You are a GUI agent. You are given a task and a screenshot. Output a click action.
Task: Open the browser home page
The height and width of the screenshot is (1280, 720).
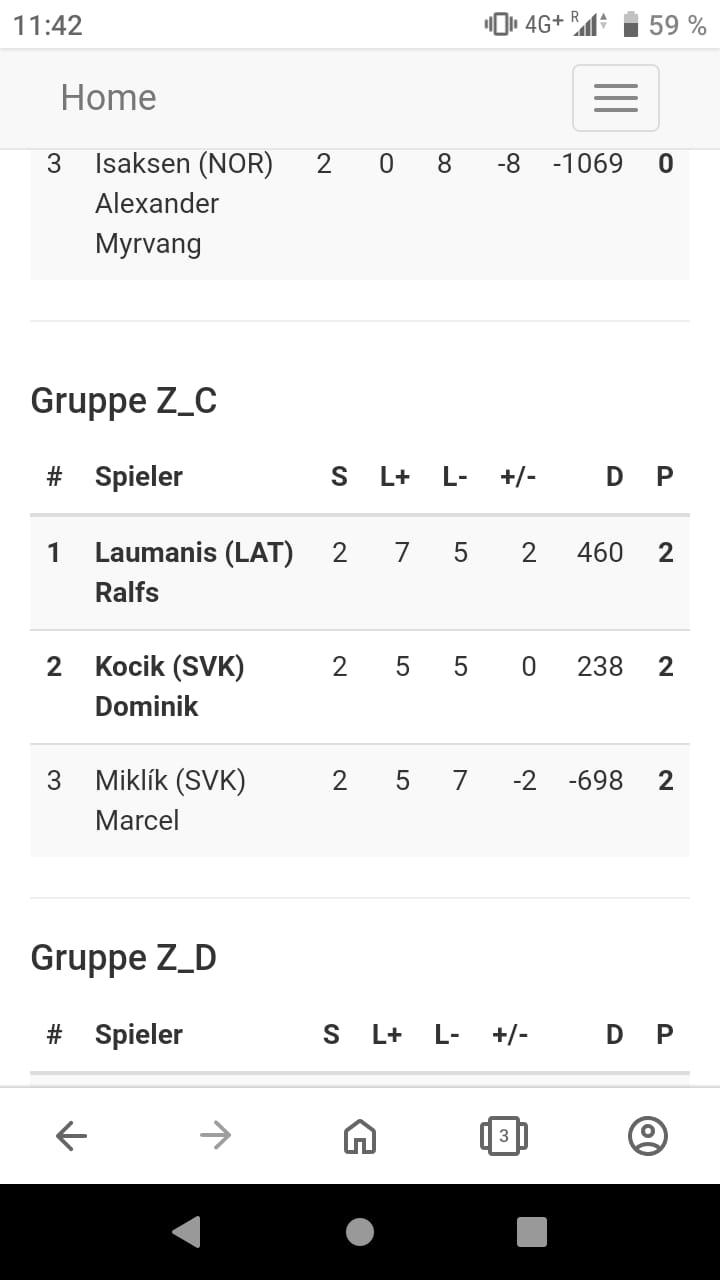360,1135
